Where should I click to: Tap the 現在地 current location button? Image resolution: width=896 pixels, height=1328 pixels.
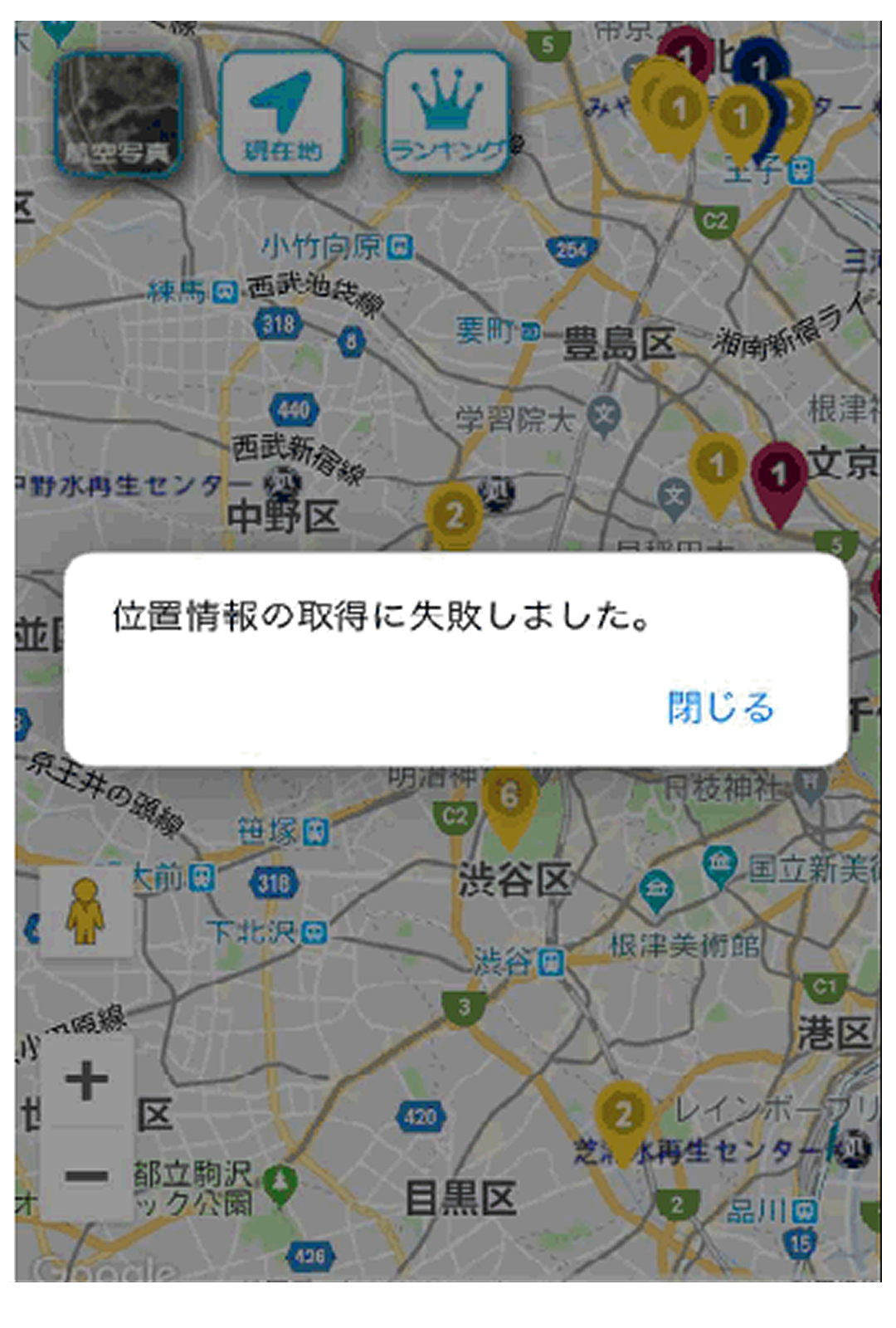coord(282,114)
